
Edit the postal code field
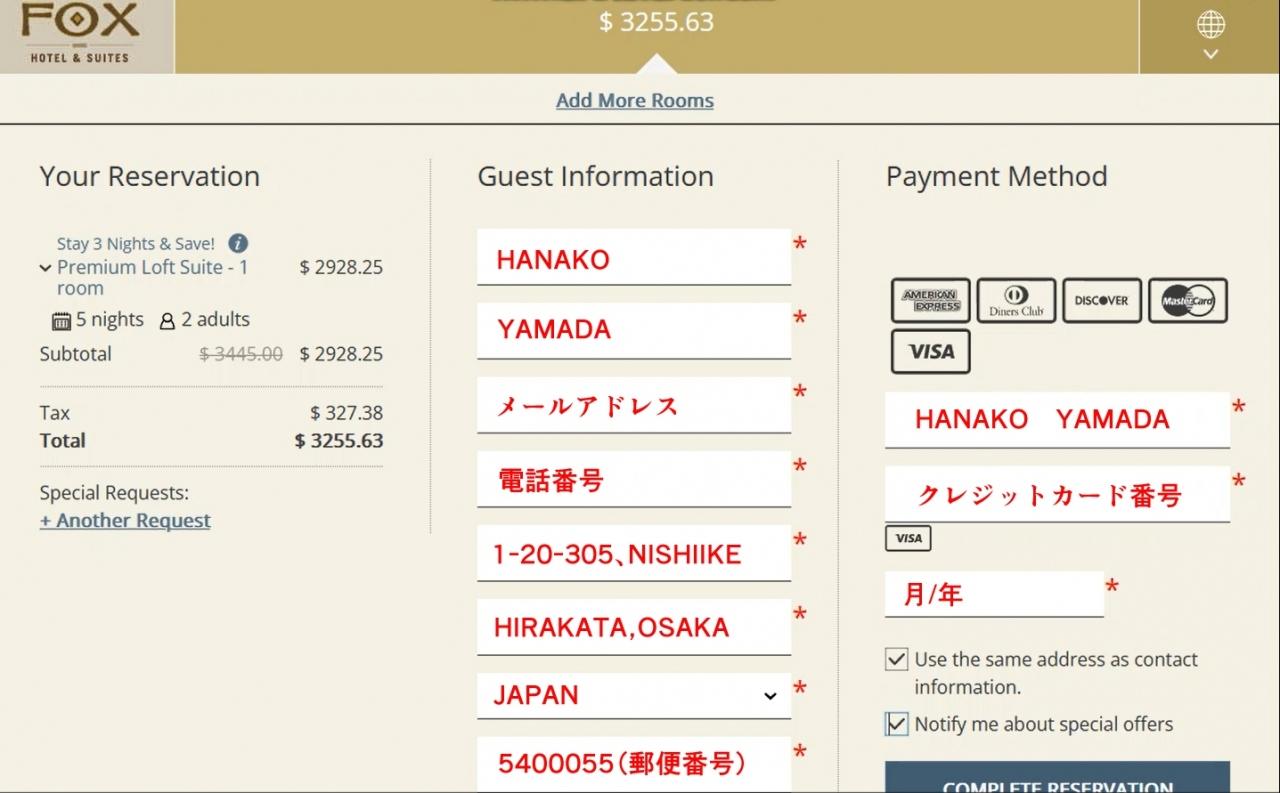click(x=634, y=765)
